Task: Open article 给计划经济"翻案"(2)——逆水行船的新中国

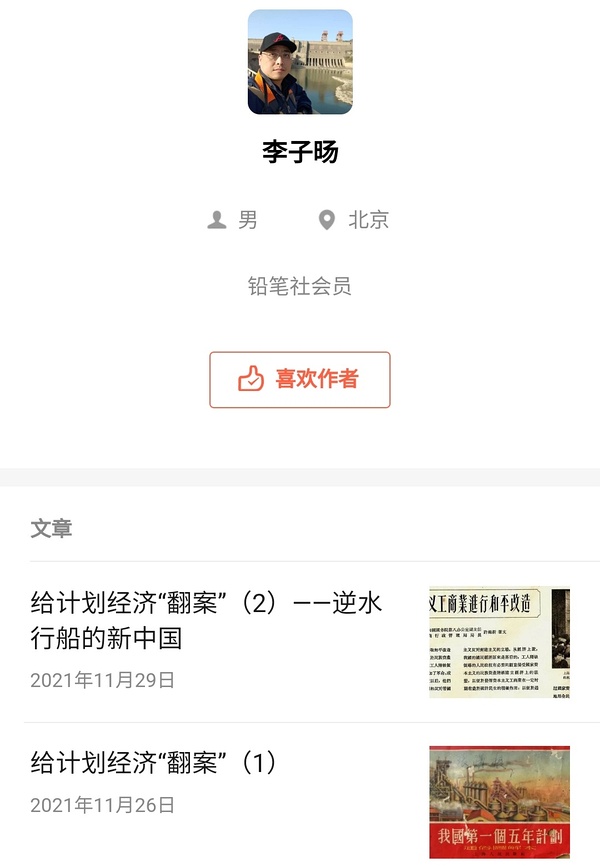Action: pyautogui.click(x=206, y=620)
